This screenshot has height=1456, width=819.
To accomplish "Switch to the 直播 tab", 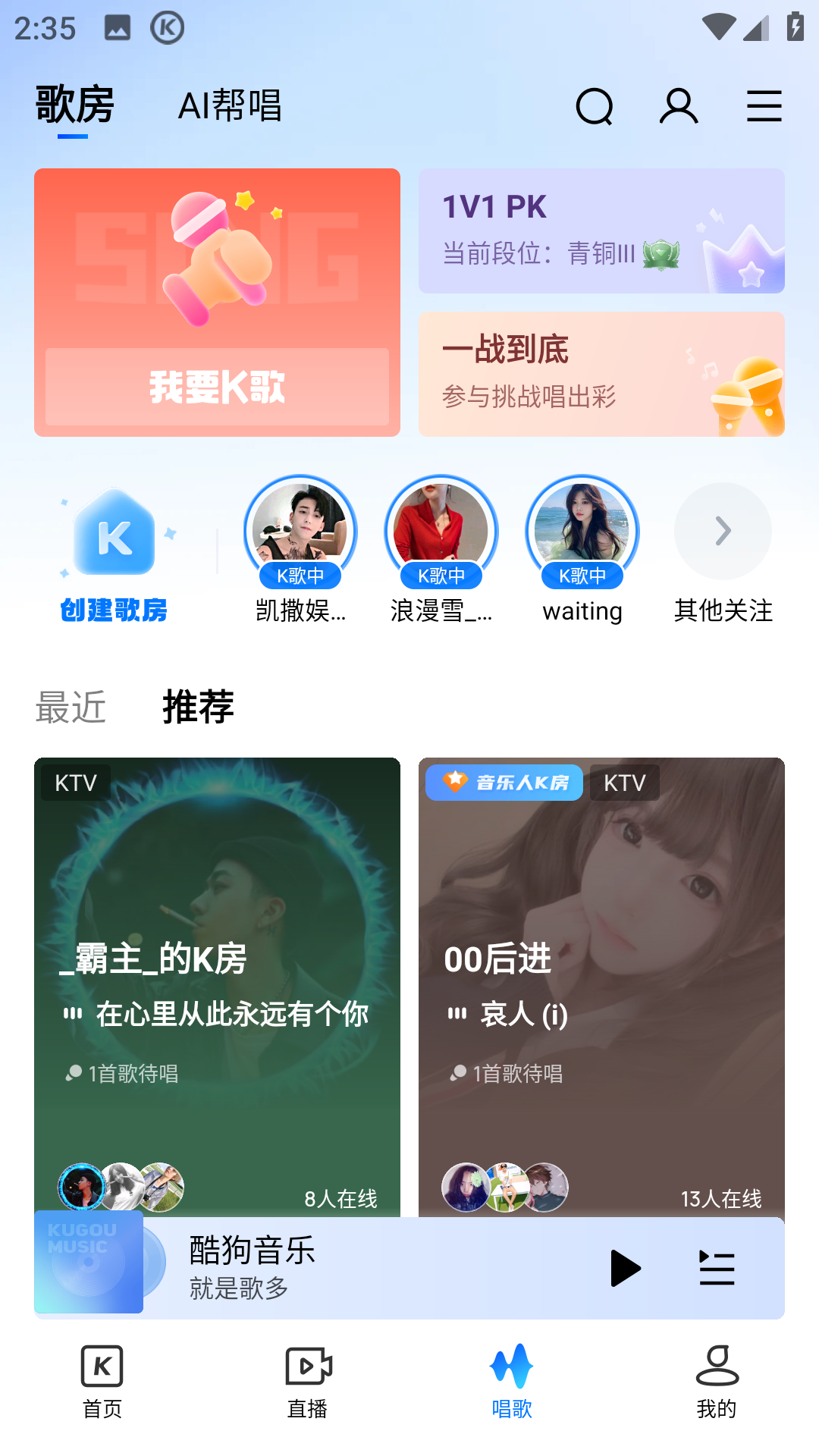I will click(x=307, y=1382).
